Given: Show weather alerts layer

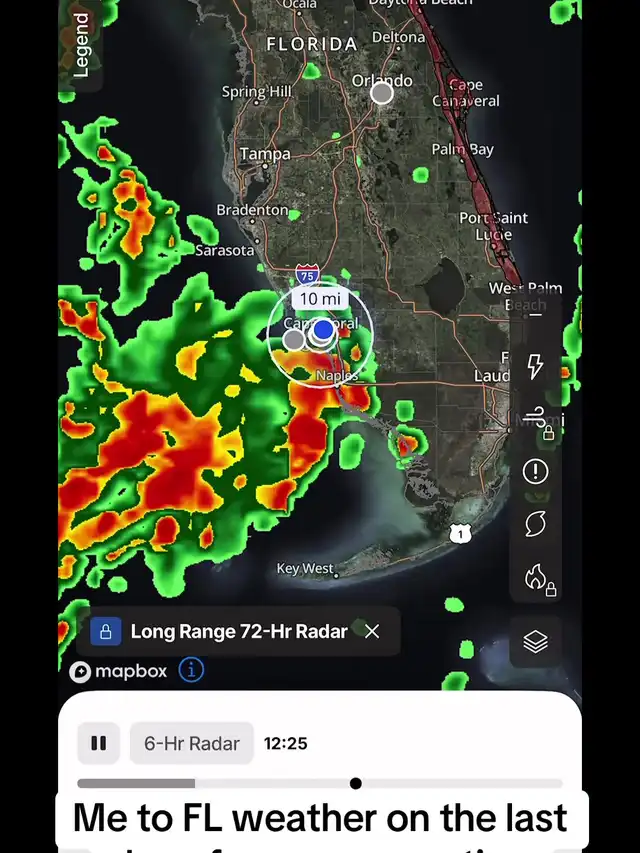Looking at the screenshot, I should pyautogui.click(x=535, y=471).
